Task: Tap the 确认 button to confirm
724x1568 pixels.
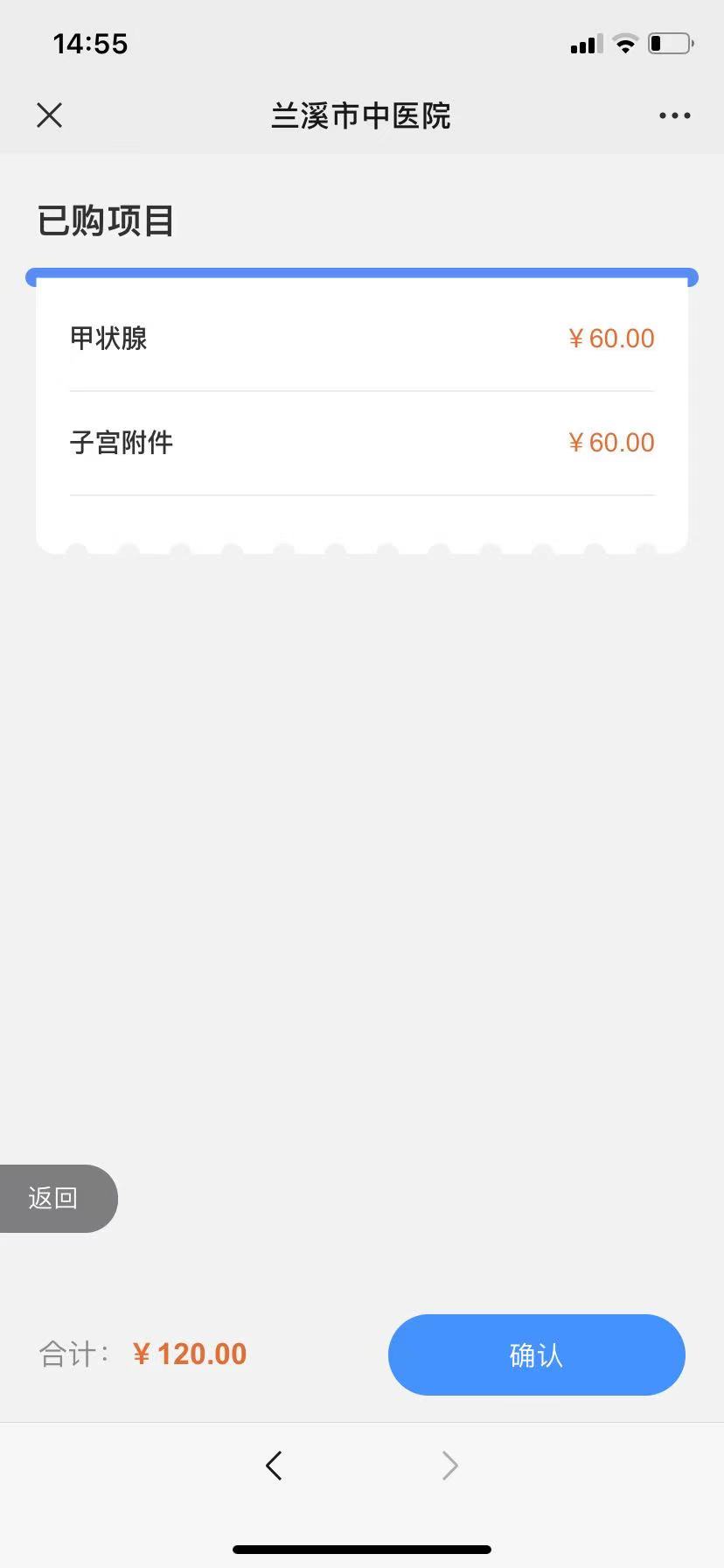Action: tap(536, 1354)
